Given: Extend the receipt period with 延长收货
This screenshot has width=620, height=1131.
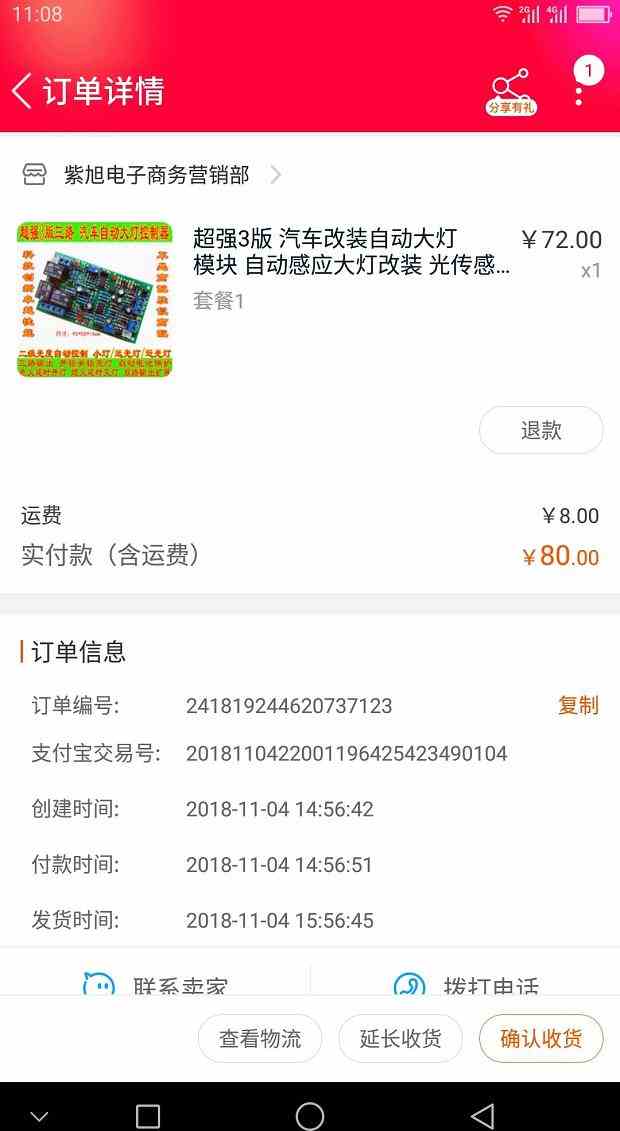Looking at the screenshot, I should (x=401, y=1038).
